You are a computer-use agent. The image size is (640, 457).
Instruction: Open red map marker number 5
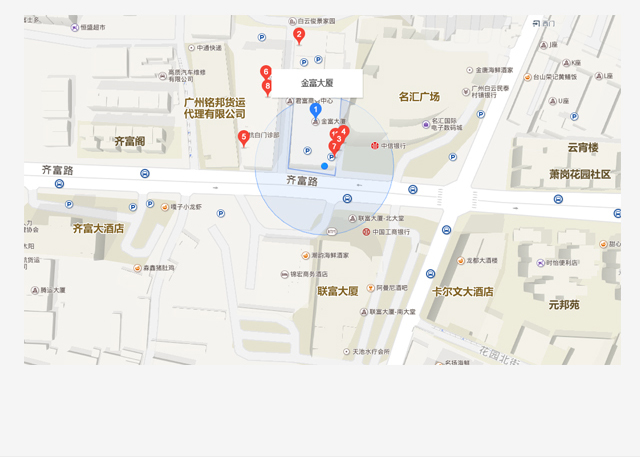coord(243,137)
